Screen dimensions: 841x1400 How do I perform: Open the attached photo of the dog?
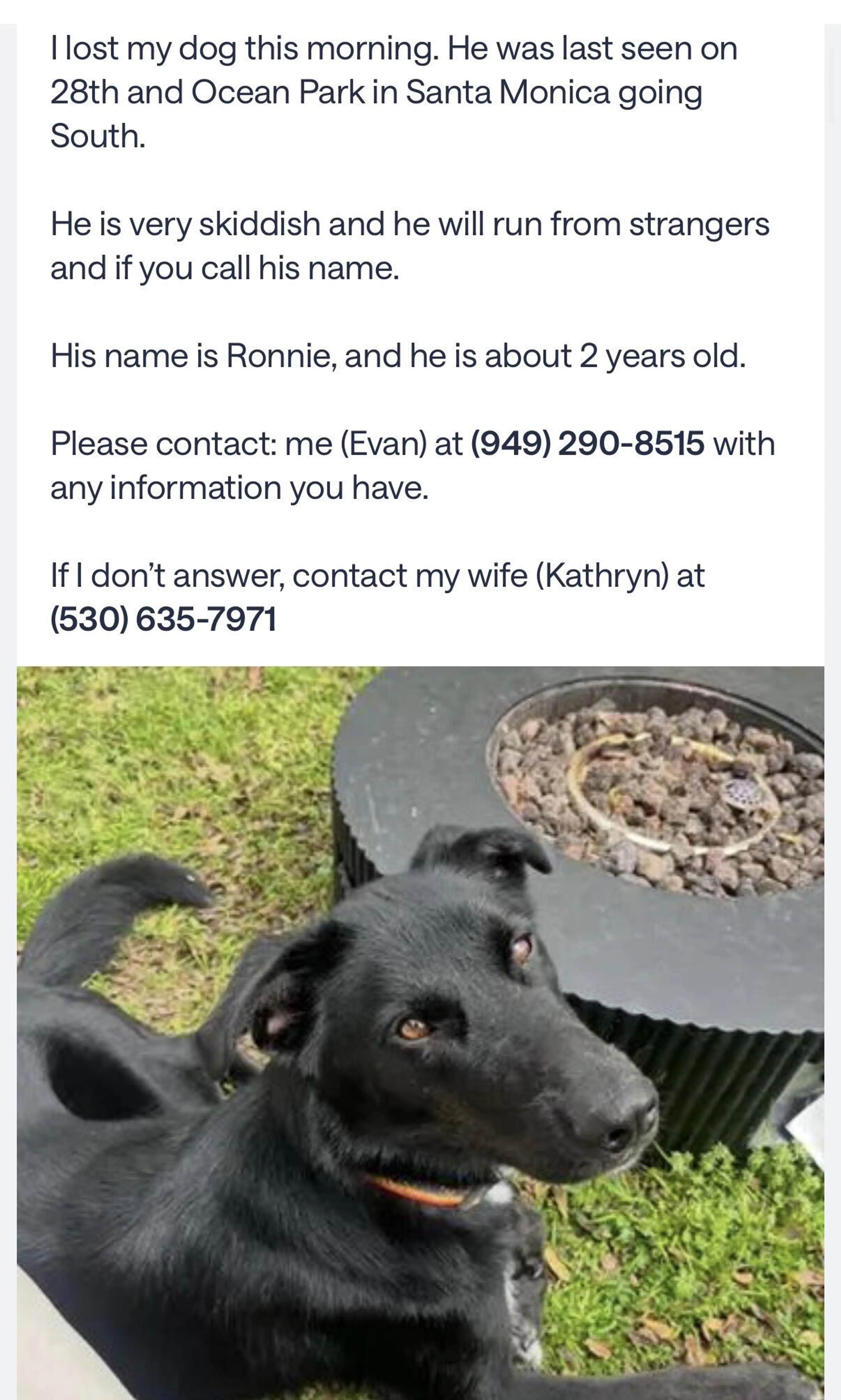coord(420,1033)
